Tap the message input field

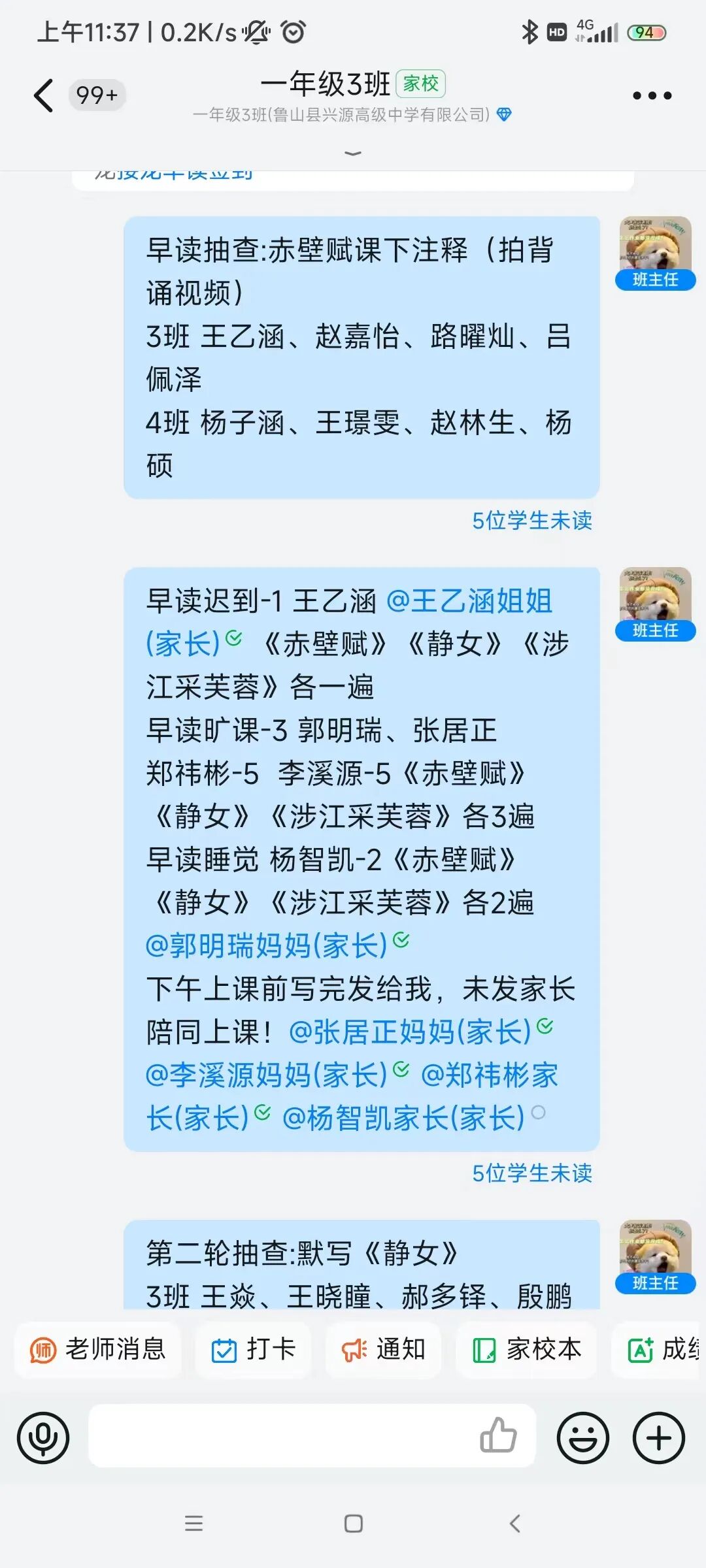click(281, 1438)
